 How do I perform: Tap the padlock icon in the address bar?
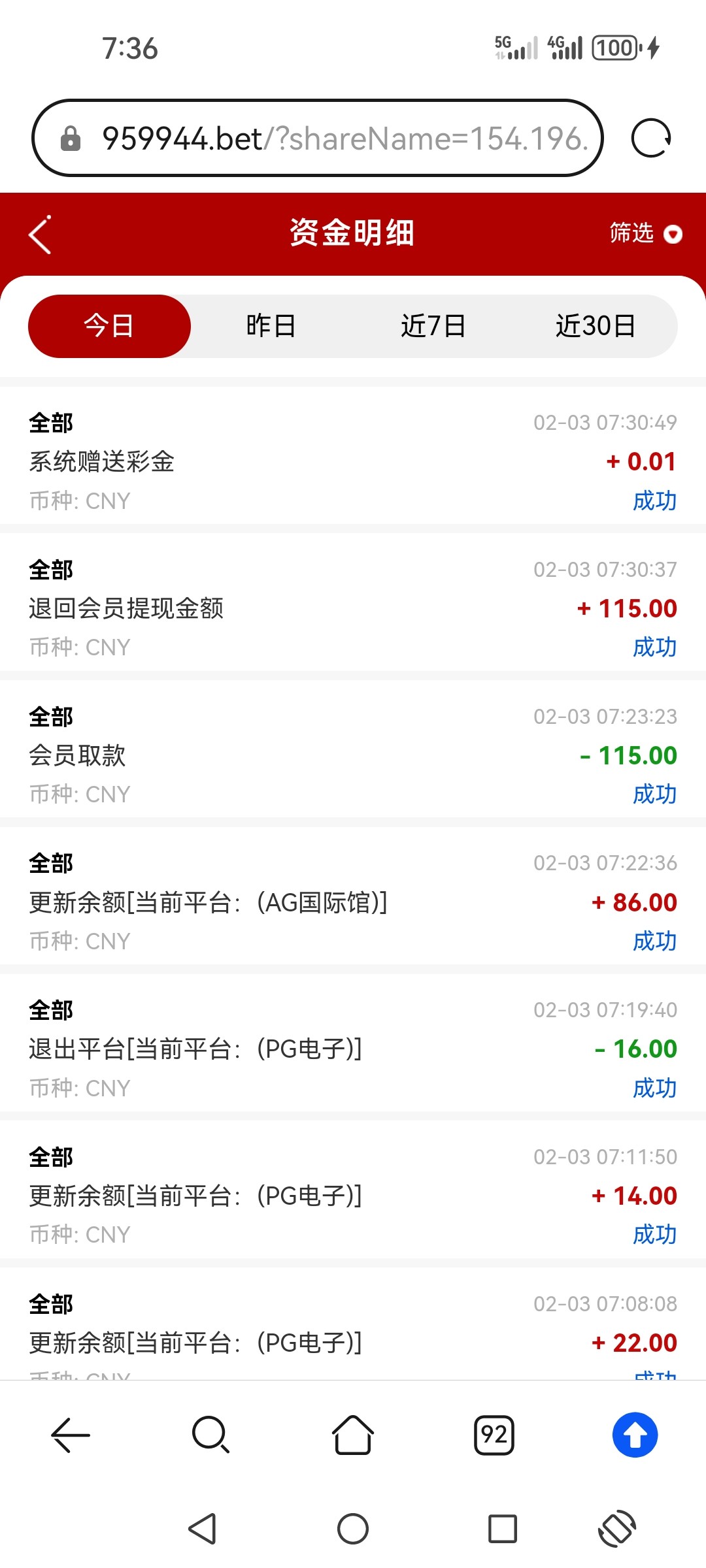point(72,138)
